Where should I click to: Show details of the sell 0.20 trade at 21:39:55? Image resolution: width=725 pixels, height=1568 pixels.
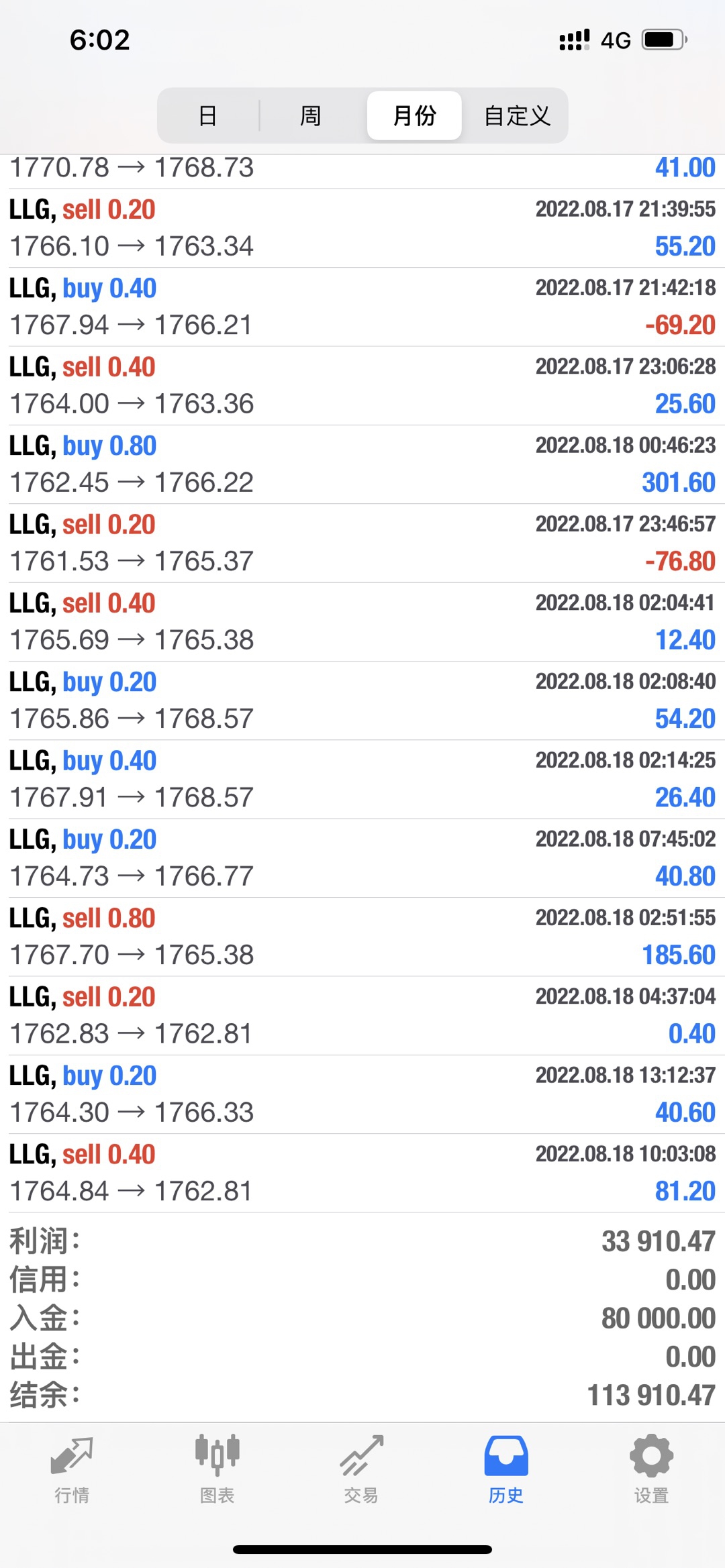tap(362, 228)
